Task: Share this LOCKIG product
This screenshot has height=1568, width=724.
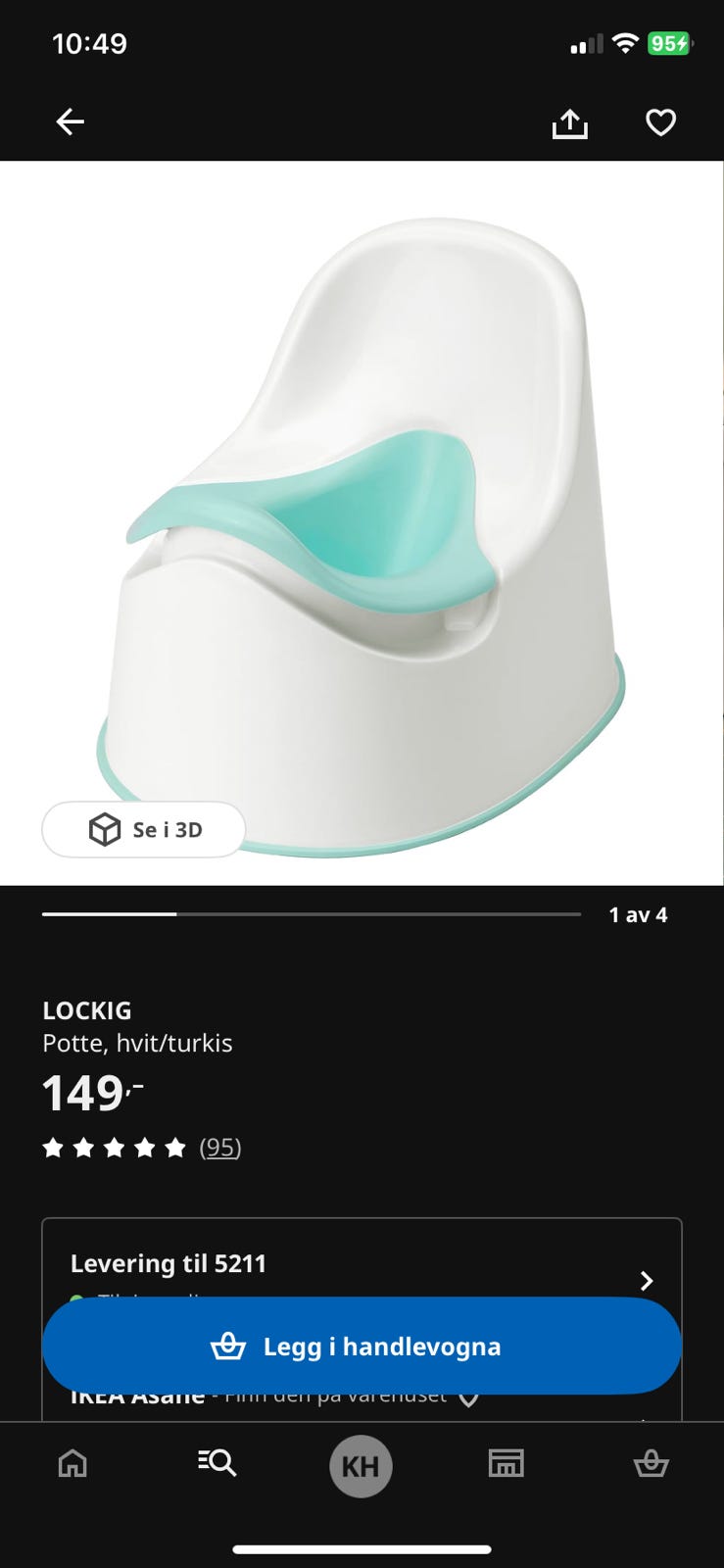Action: [569, 122]
